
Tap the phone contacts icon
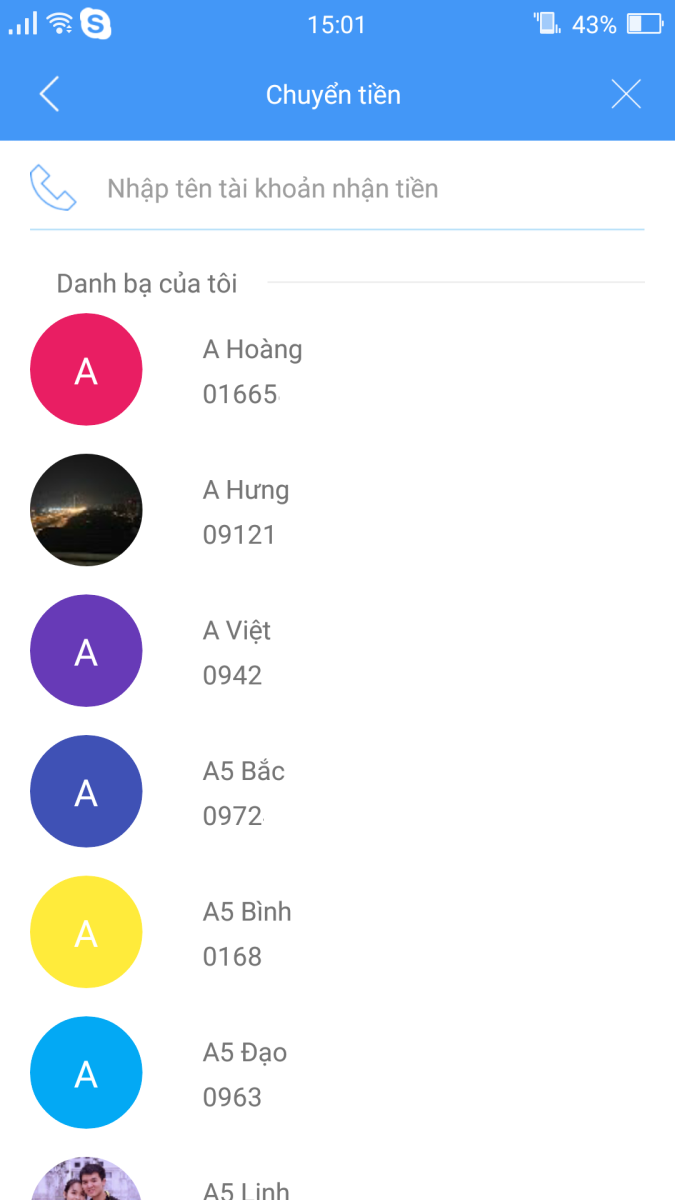[x=53, y=188]
